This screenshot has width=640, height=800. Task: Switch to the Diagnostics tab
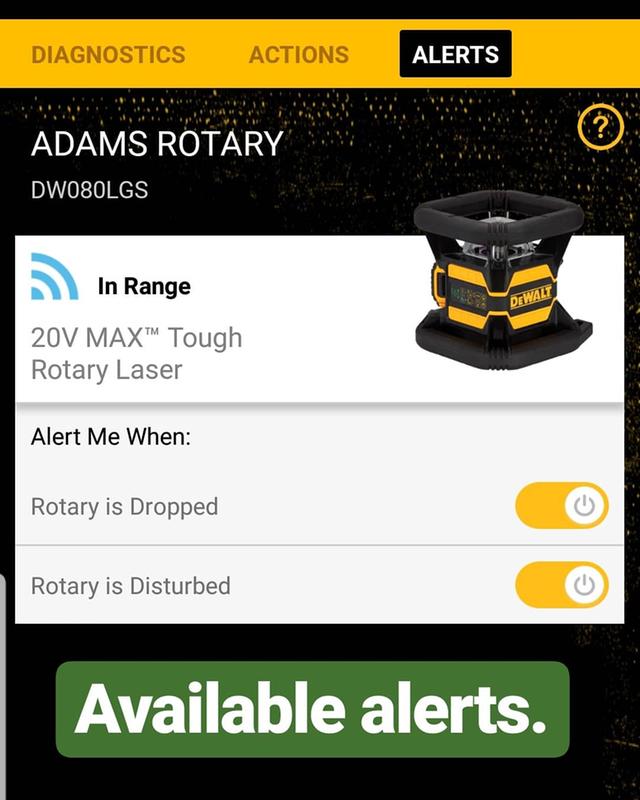[108, 55]
